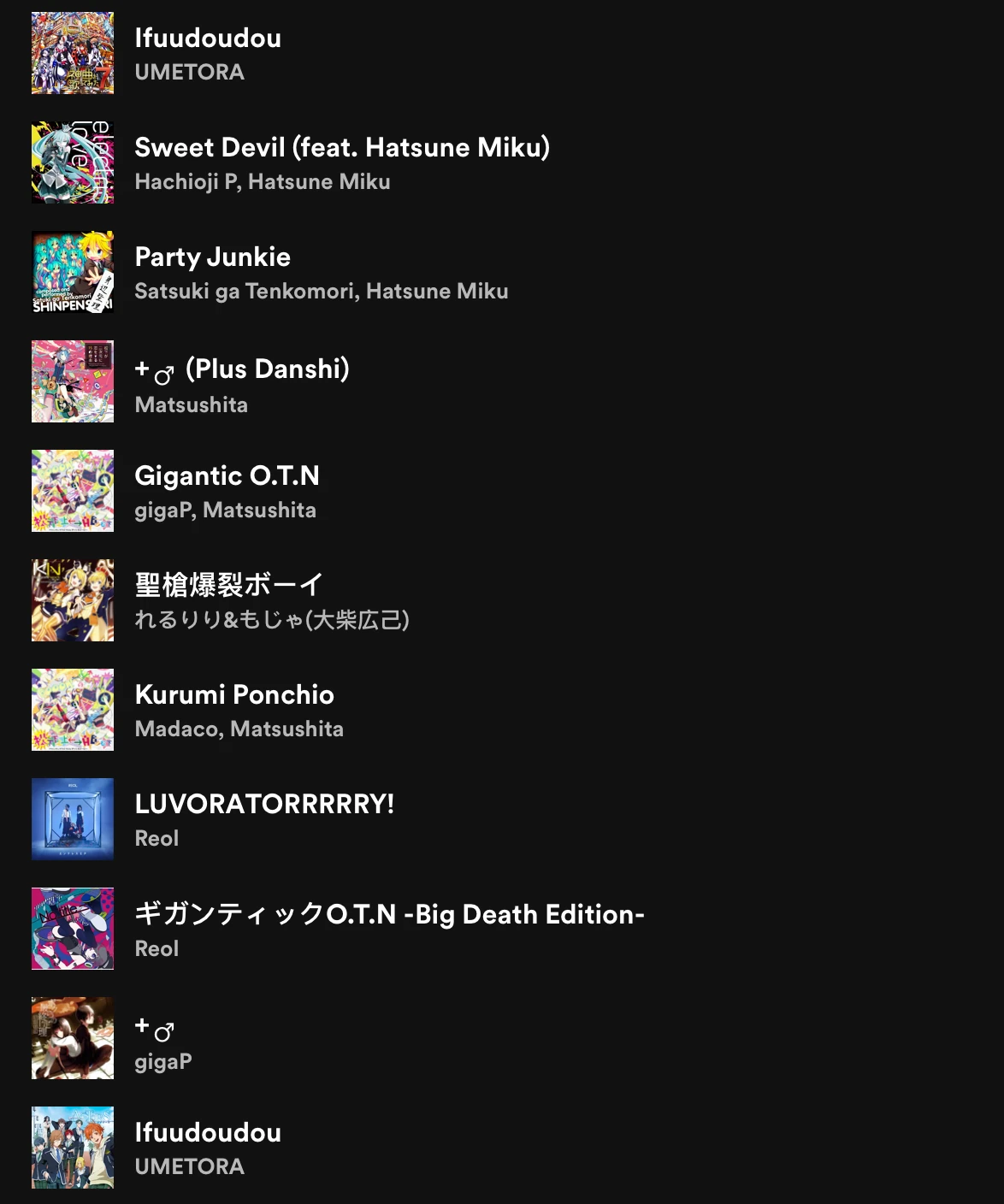Open the track Gigantic O.T.N

pos(227,476)
